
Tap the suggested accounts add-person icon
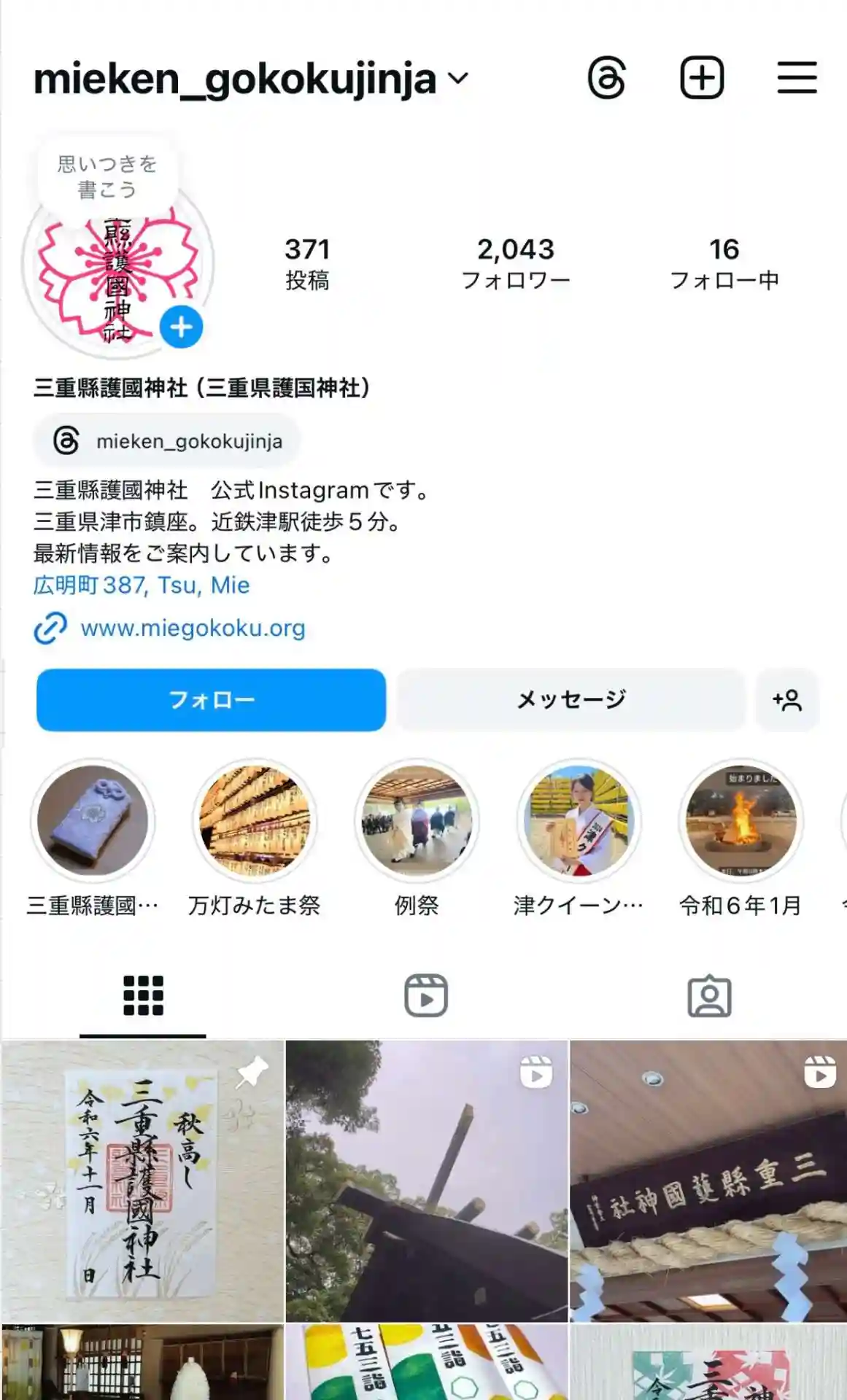(x=787, y=700)
